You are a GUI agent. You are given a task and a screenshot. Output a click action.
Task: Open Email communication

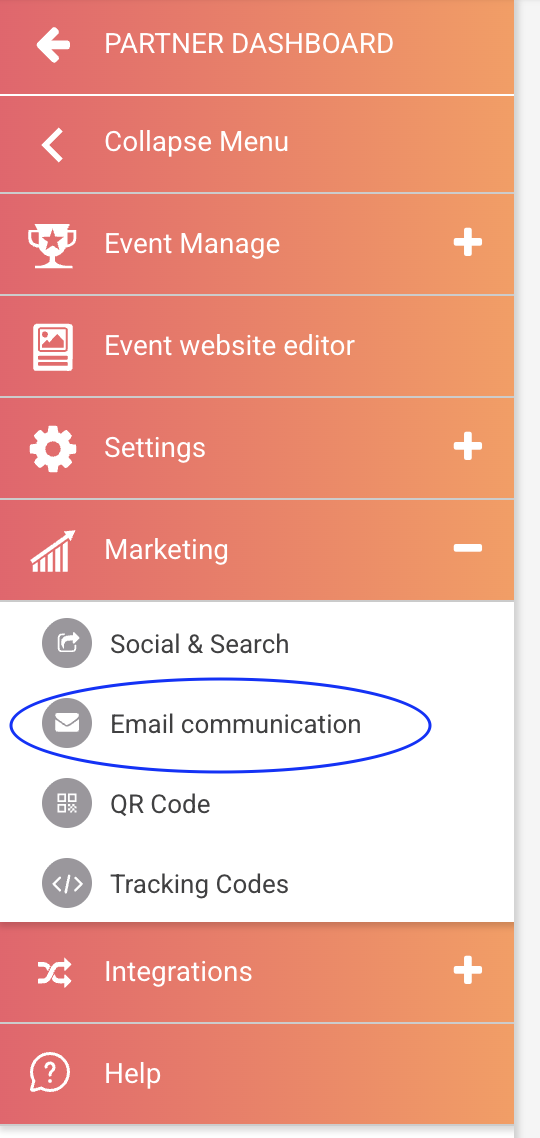(x=257, y=724)
